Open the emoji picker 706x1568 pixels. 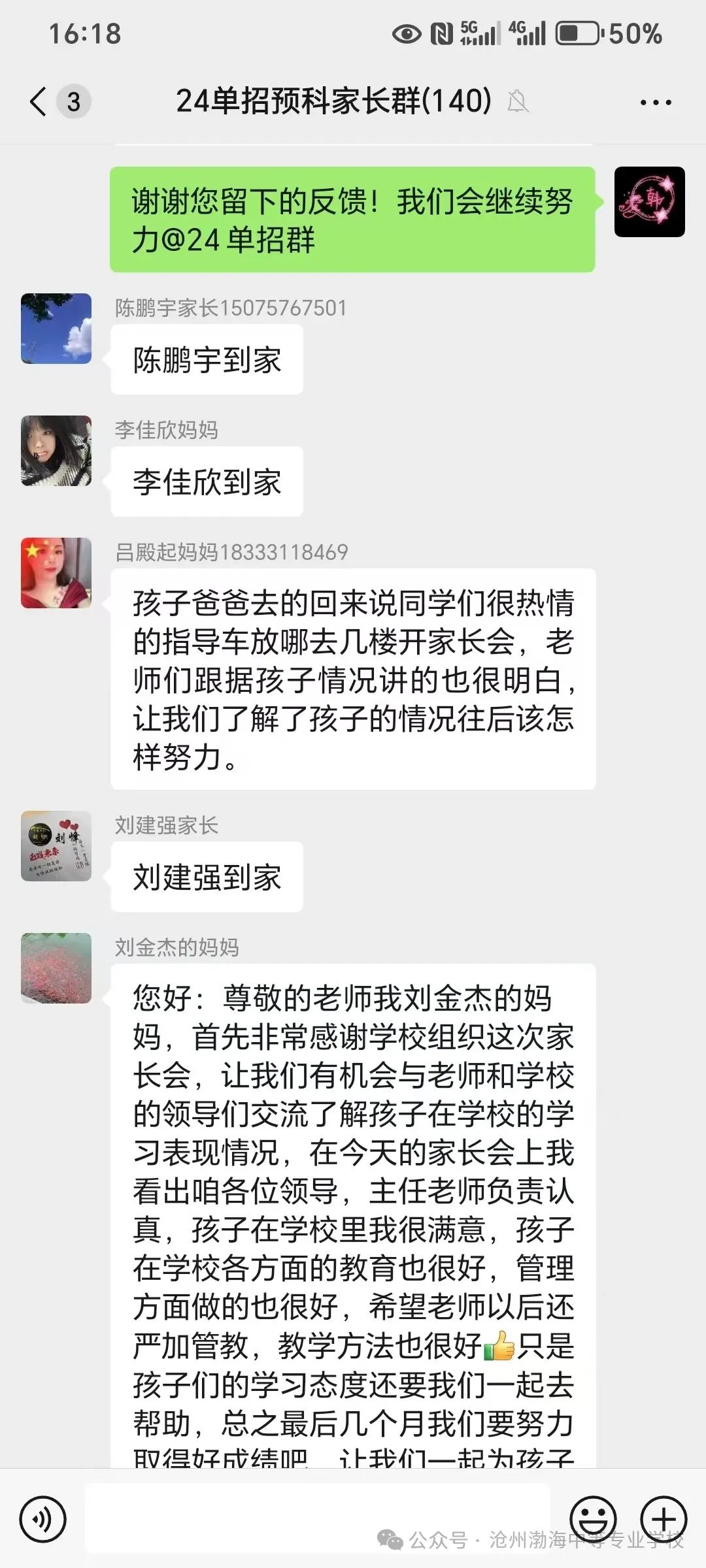(x=593, y=1520)
